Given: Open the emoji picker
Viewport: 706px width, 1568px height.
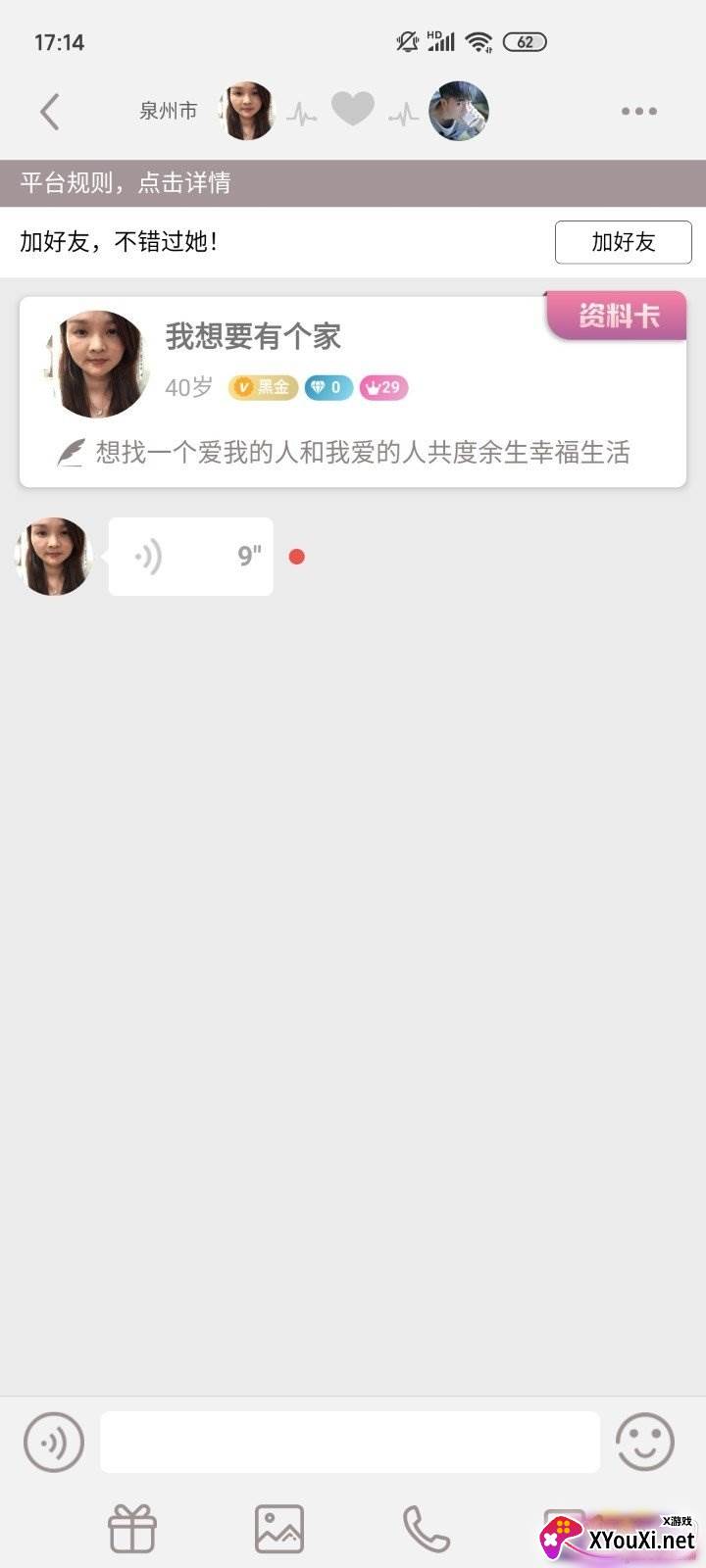Looking at the screenshot, I should pos(644,1442).
